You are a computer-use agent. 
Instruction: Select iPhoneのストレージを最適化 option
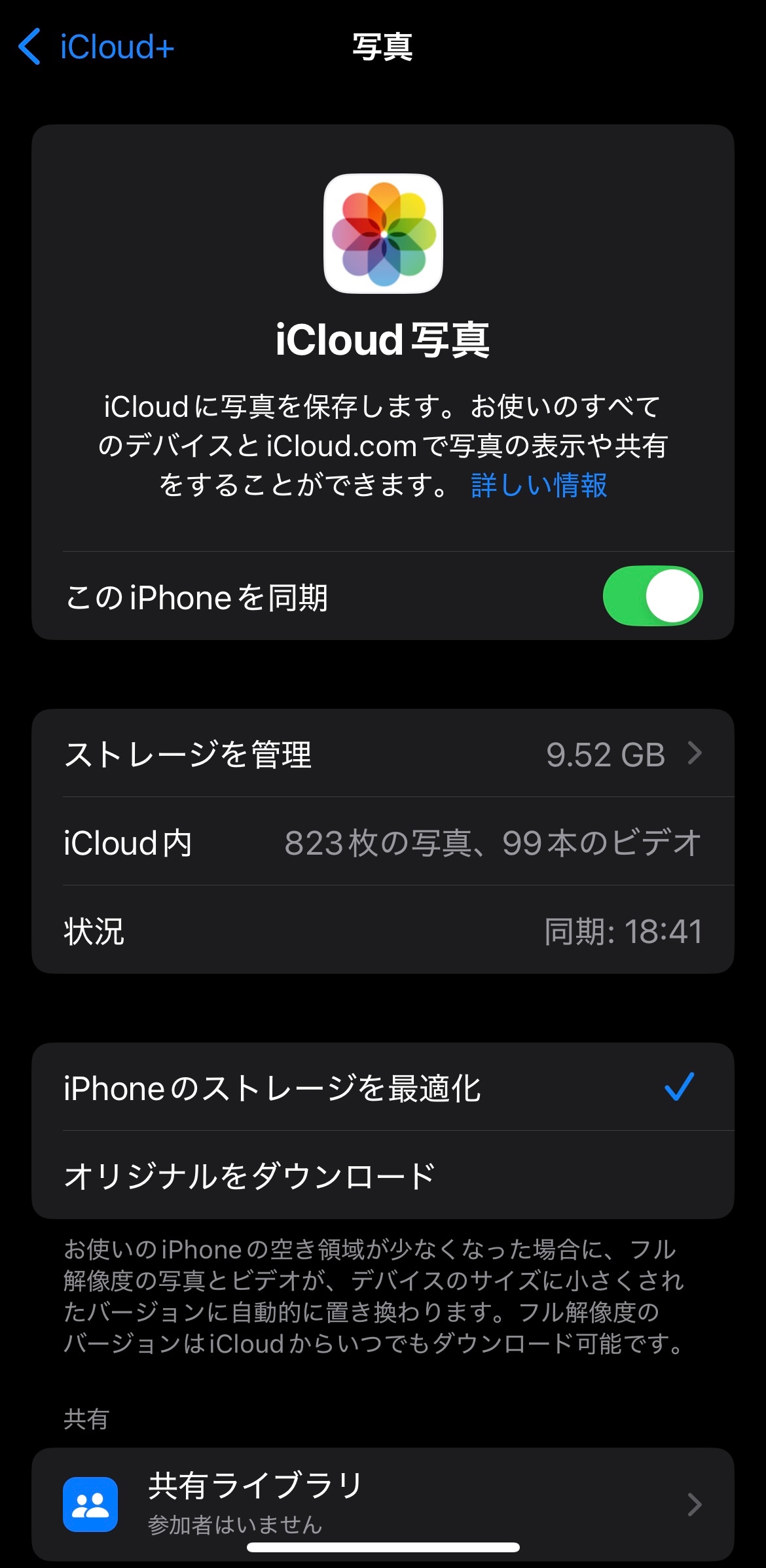pos(382,1088)
